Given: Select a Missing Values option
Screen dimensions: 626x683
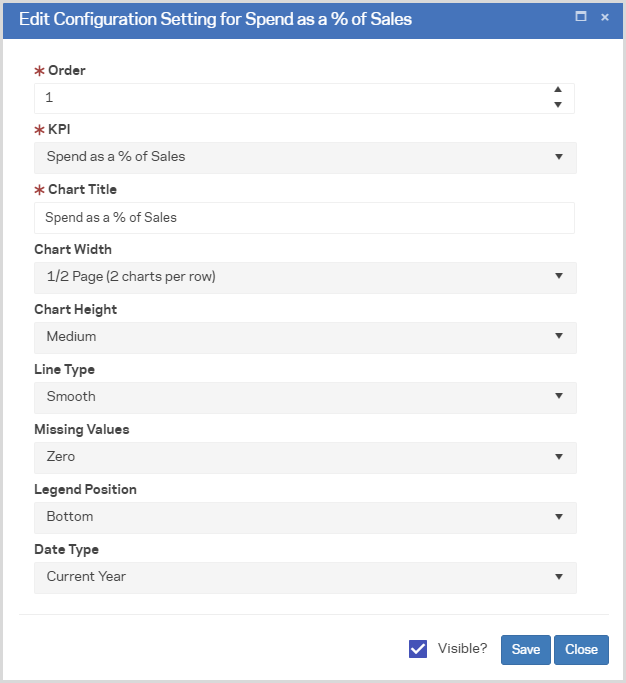Looking at the screenshot, I should [x=305, y=457].
